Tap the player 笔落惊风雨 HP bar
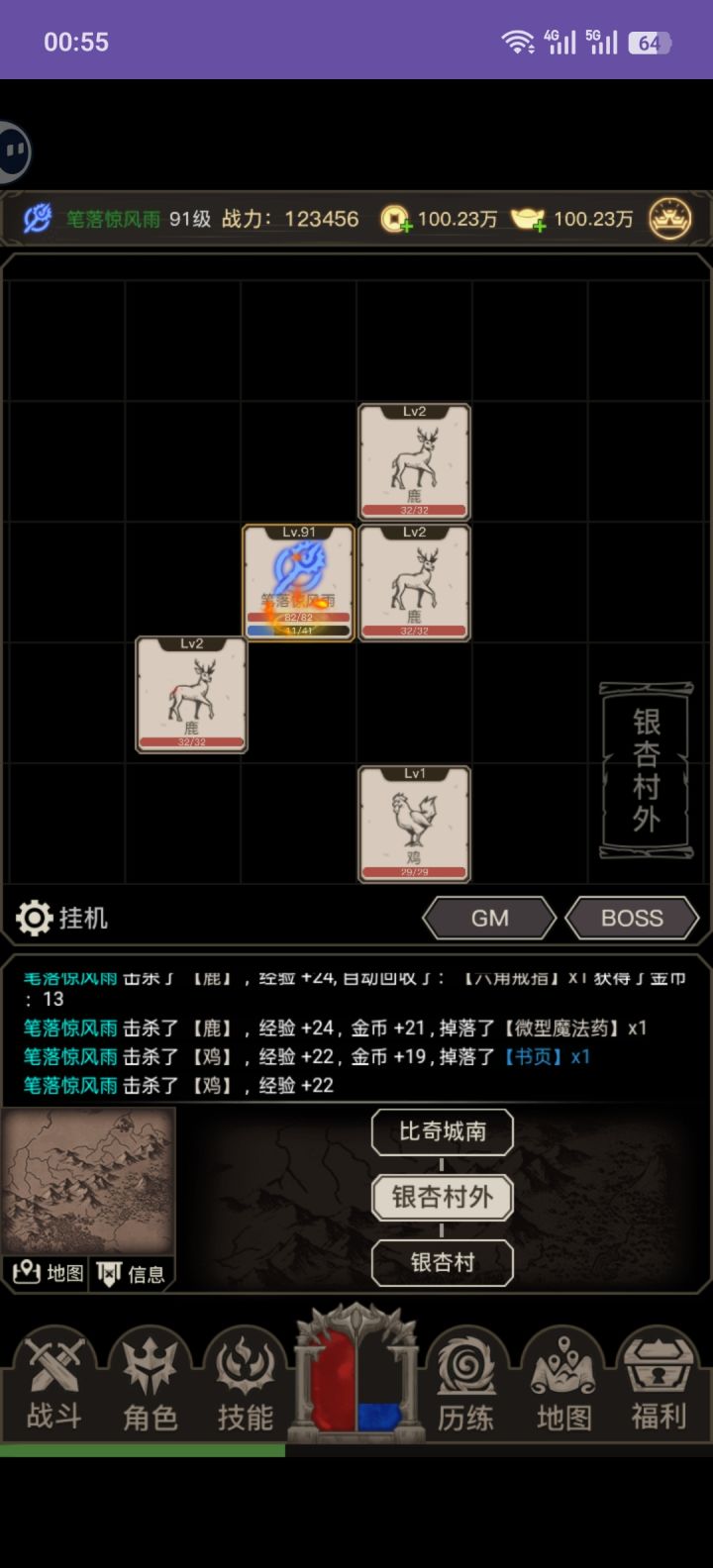 pos(299,617)
